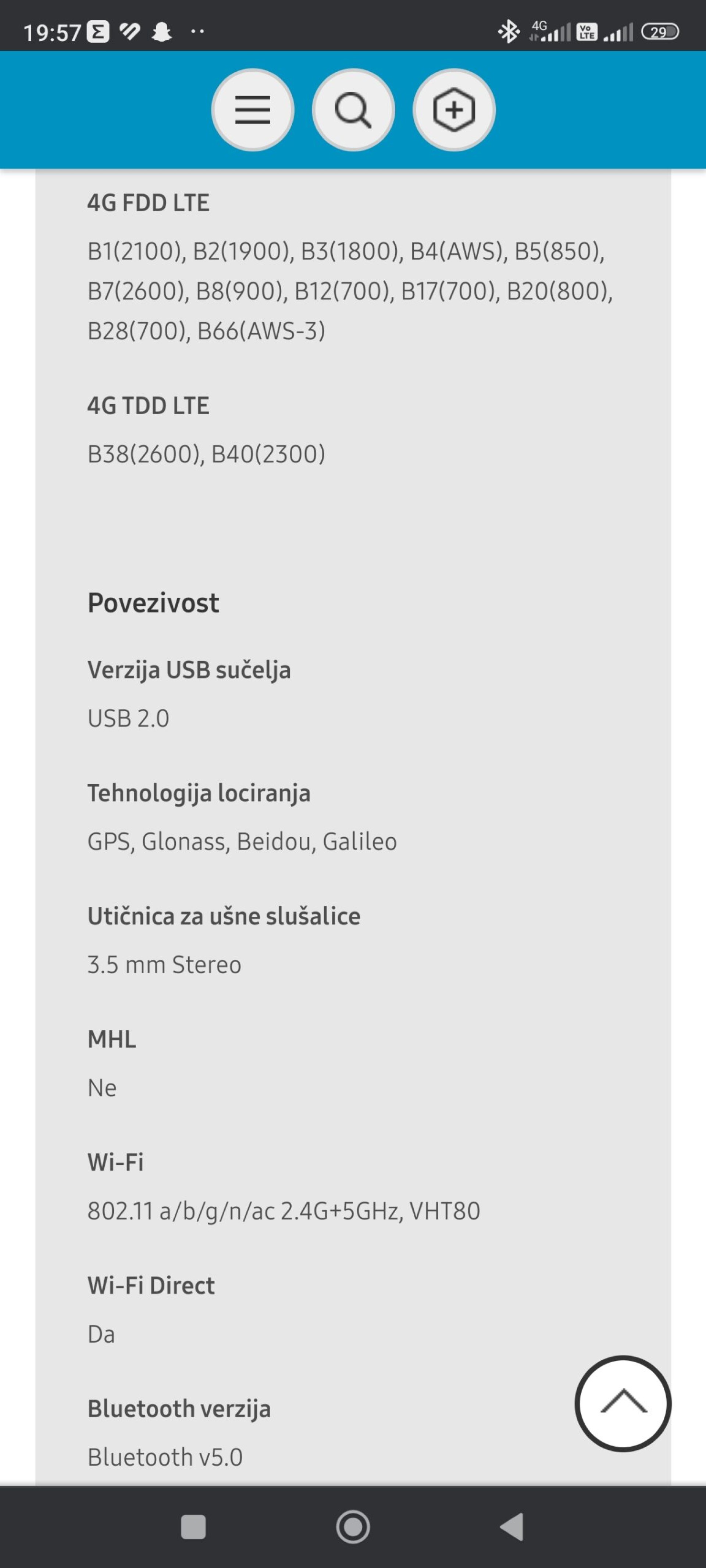
Task: Go to the home screen
Action: click(353, 1526)
